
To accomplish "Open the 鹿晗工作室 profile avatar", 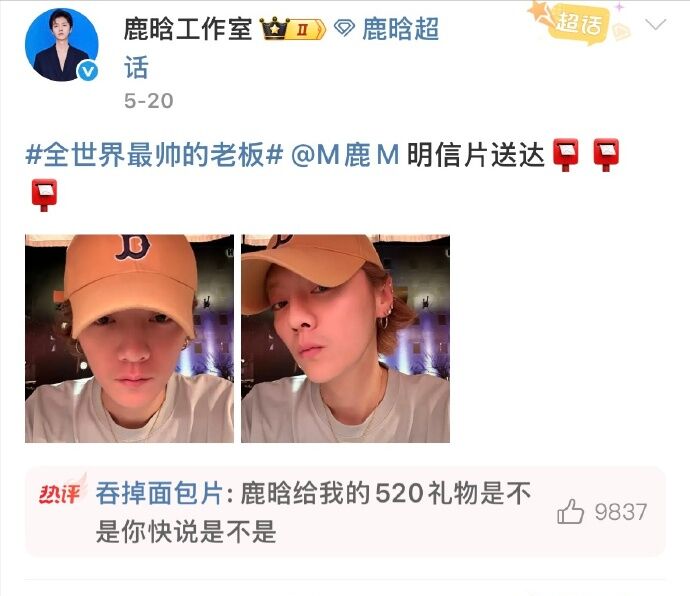I will pyautogui.click(x=63, y=44).
